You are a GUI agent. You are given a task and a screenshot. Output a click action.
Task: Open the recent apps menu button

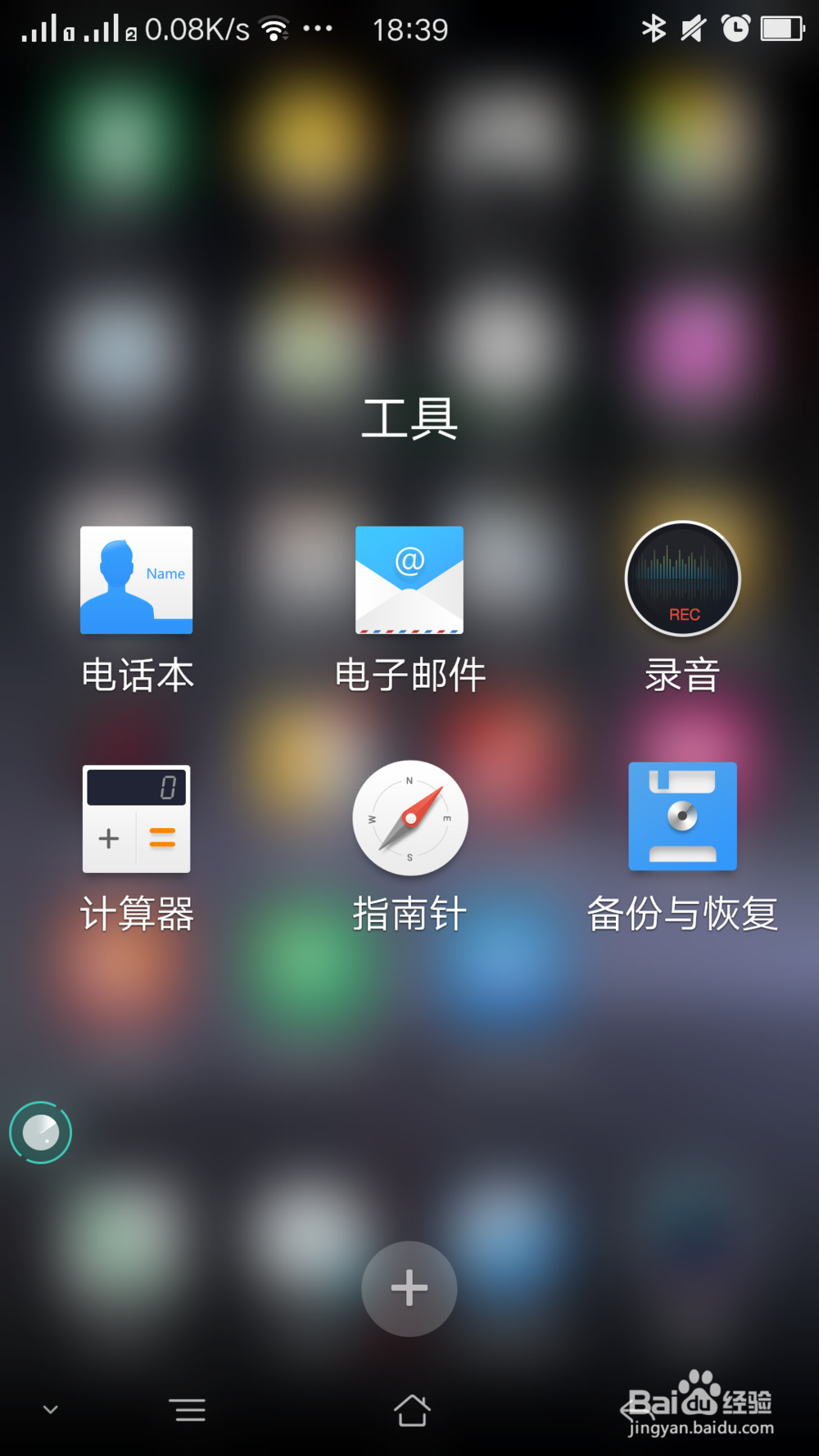188,1409
